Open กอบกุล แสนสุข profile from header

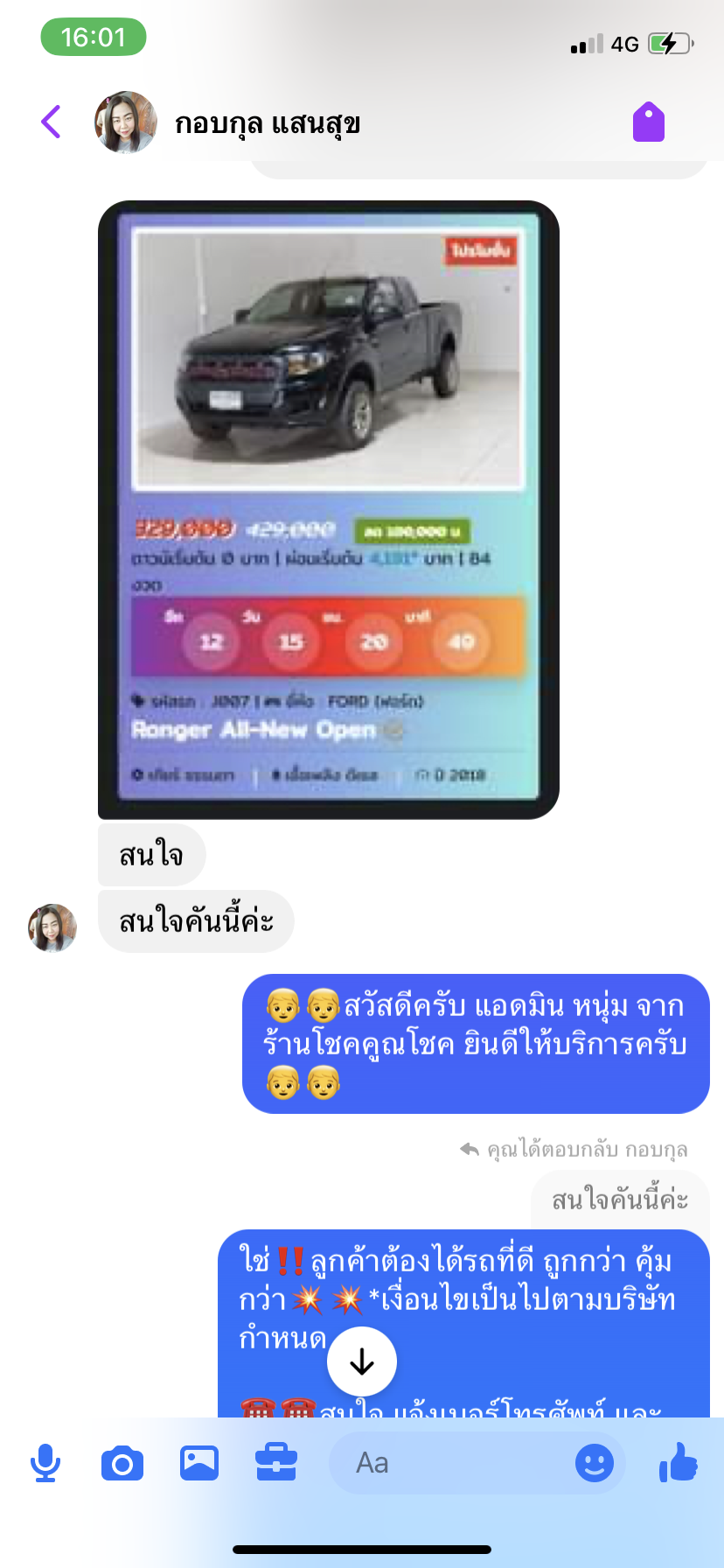click(x=267, y=123)
